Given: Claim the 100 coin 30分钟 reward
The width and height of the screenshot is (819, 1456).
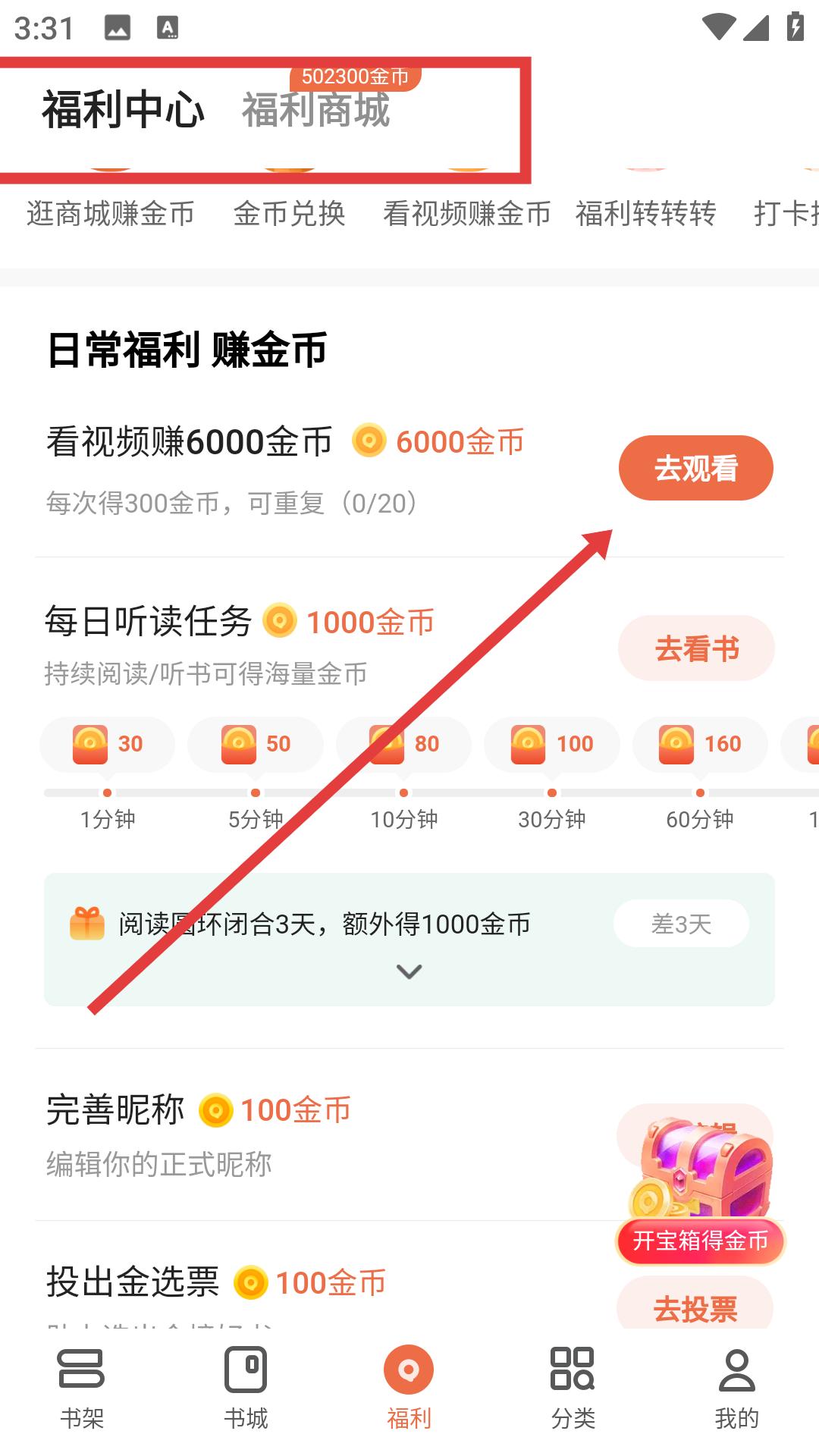Looking at the screenshot, I should [x=551, y=744].
